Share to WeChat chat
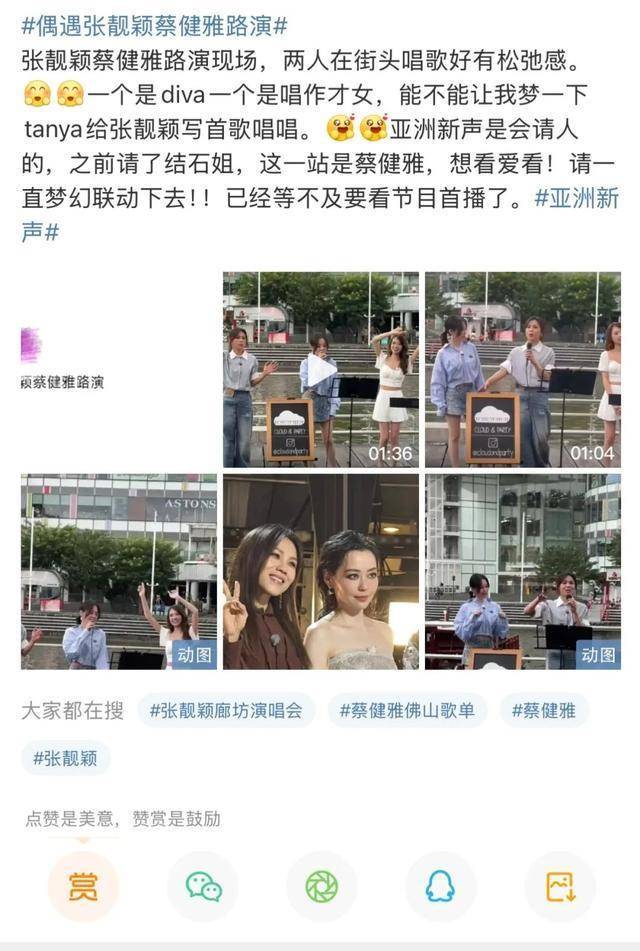 click(x=203, y=886)
